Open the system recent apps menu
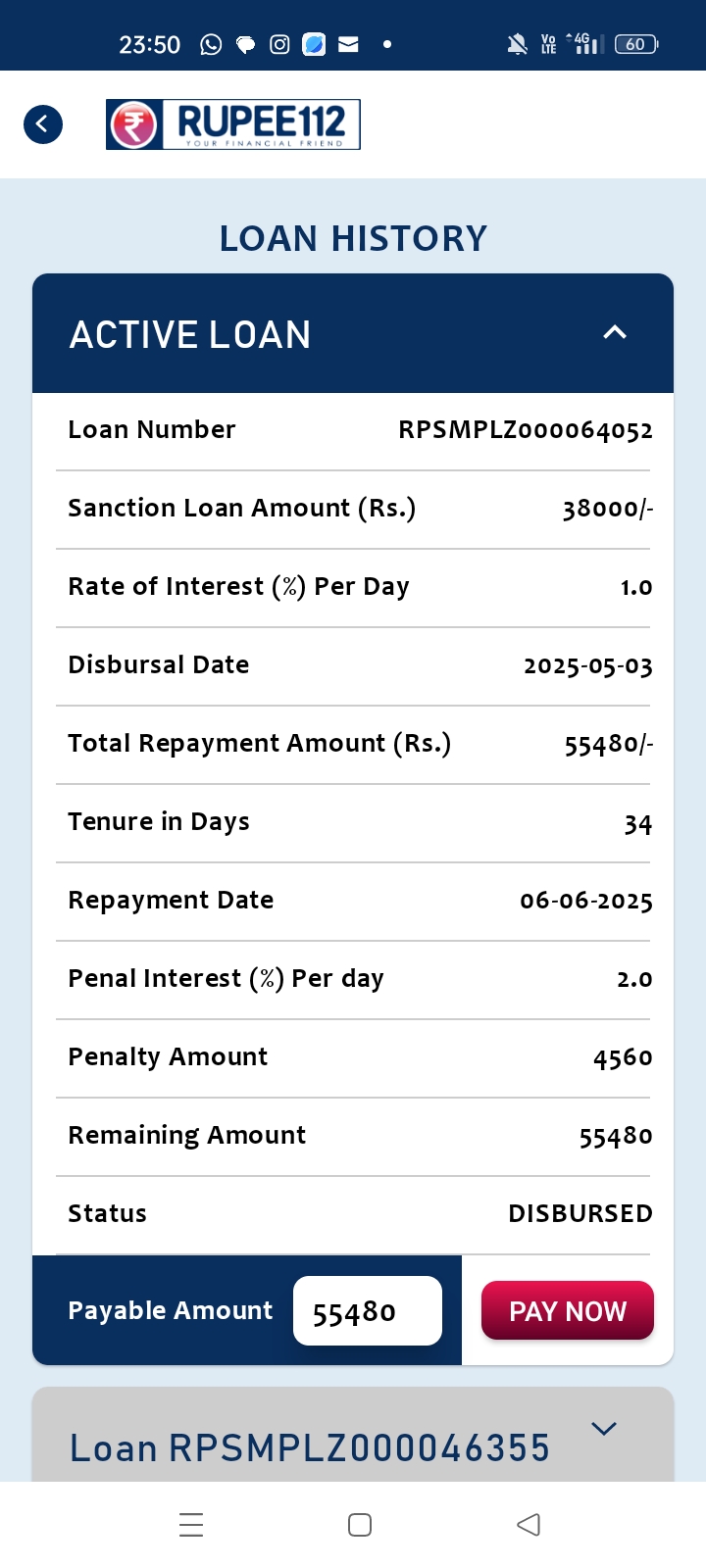 [192, 1525]
